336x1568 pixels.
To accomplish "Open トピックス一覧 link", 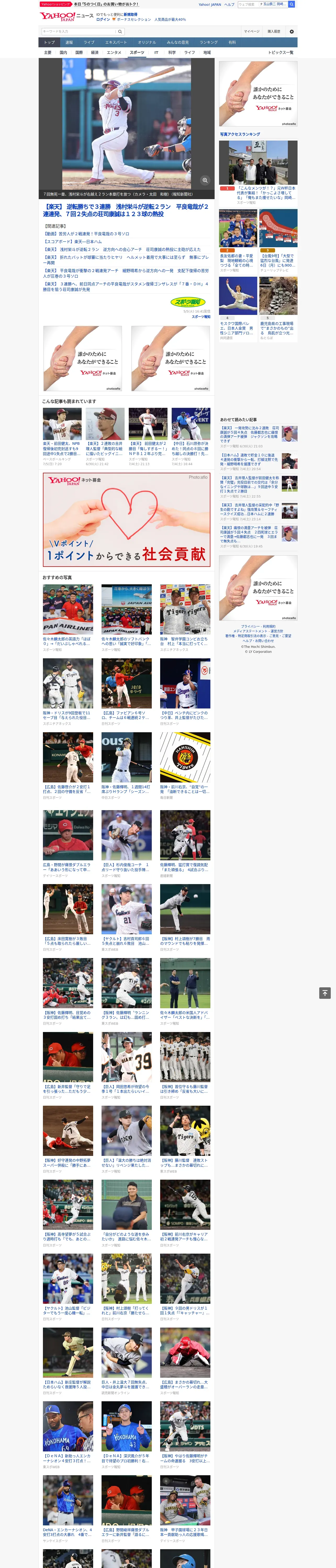I will (x=281, y=52).
